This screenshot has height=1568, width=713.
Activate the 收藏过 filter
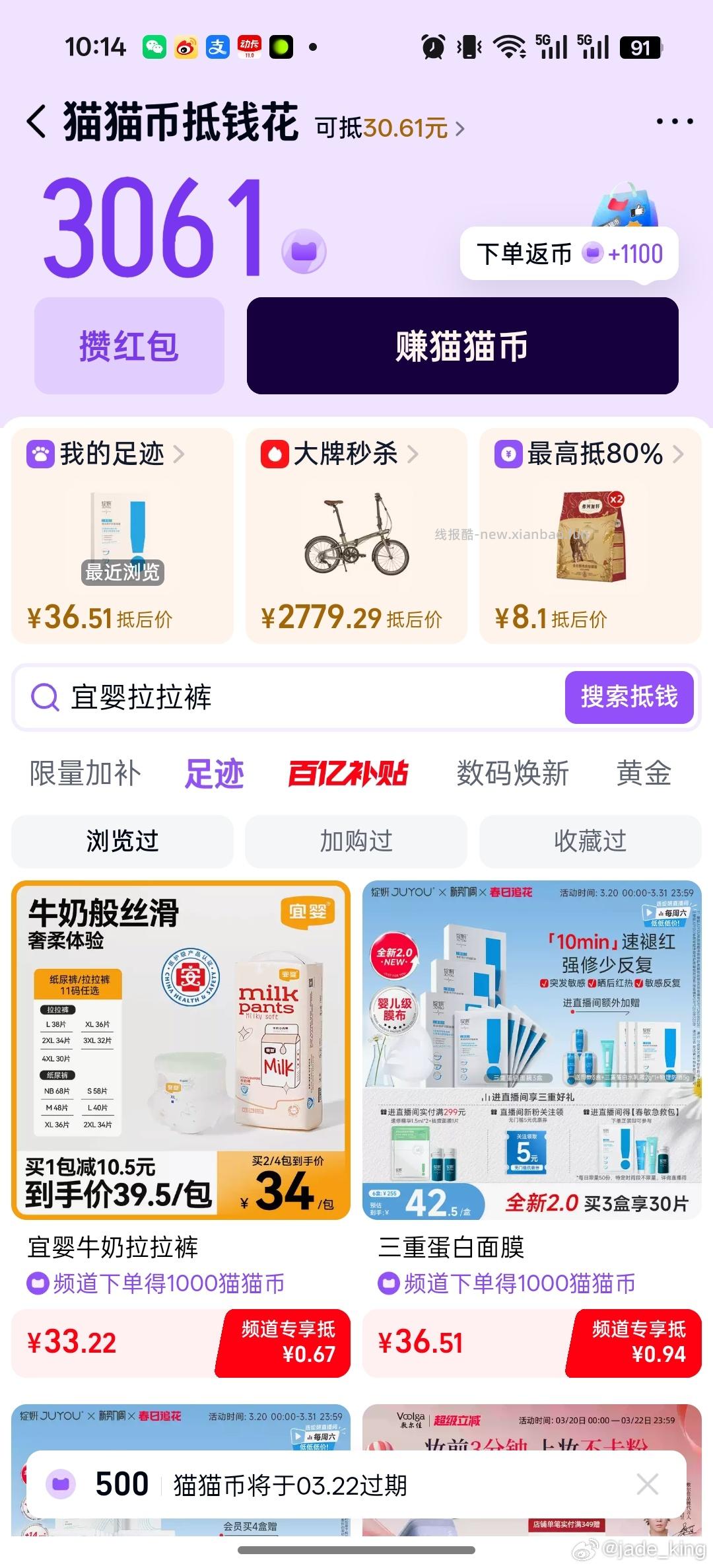(x=590, y=841)
